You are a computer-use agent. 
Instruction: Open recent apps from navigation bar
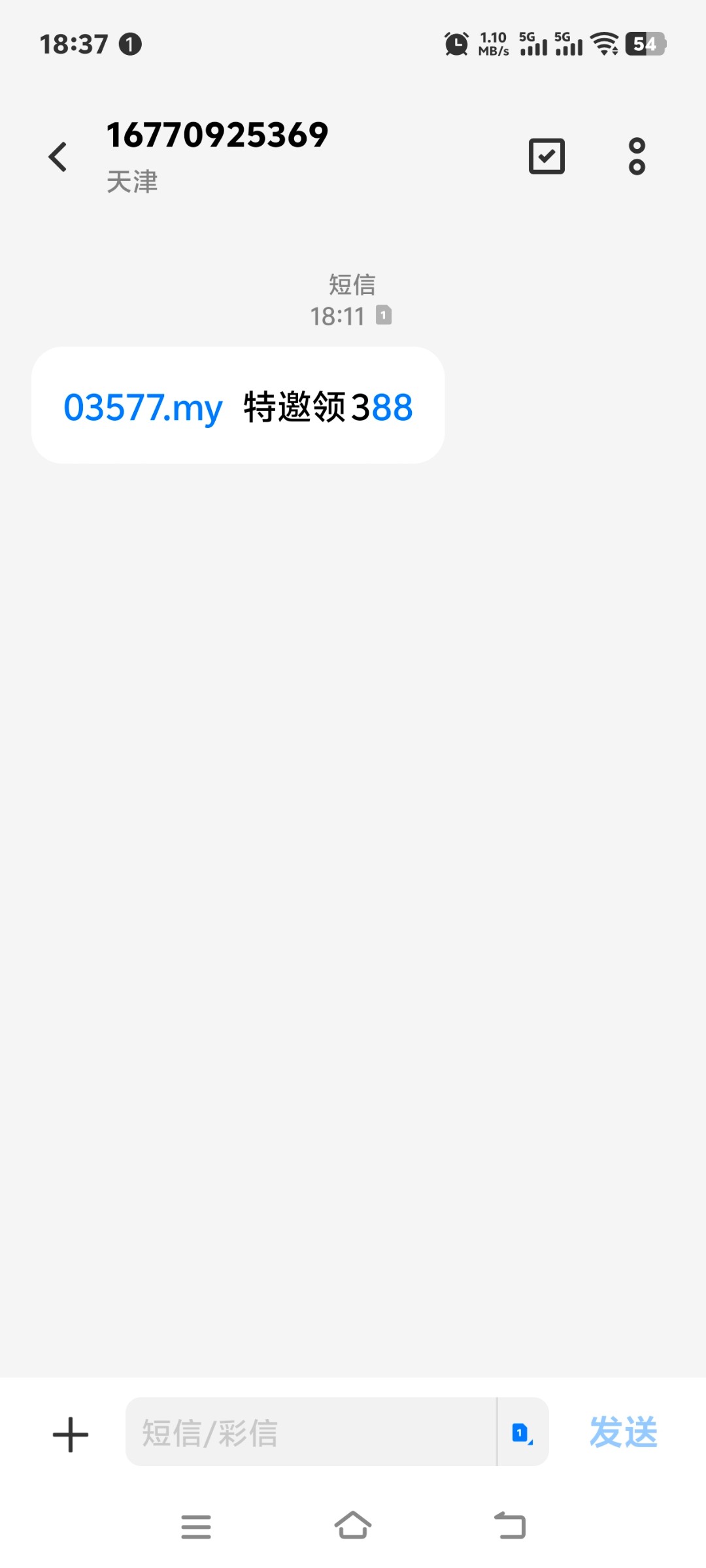pos(196,1526)
